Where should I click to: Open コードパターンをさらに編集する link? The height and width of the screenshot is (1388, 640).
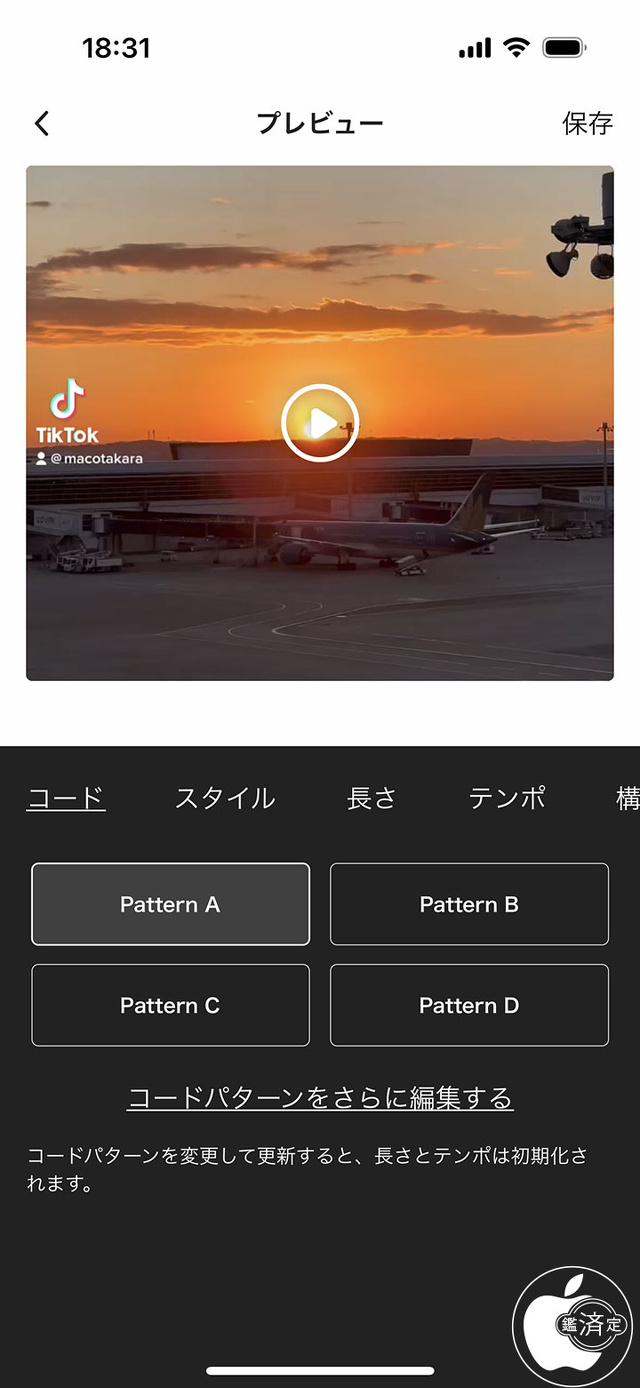(x=320, y=1097)
